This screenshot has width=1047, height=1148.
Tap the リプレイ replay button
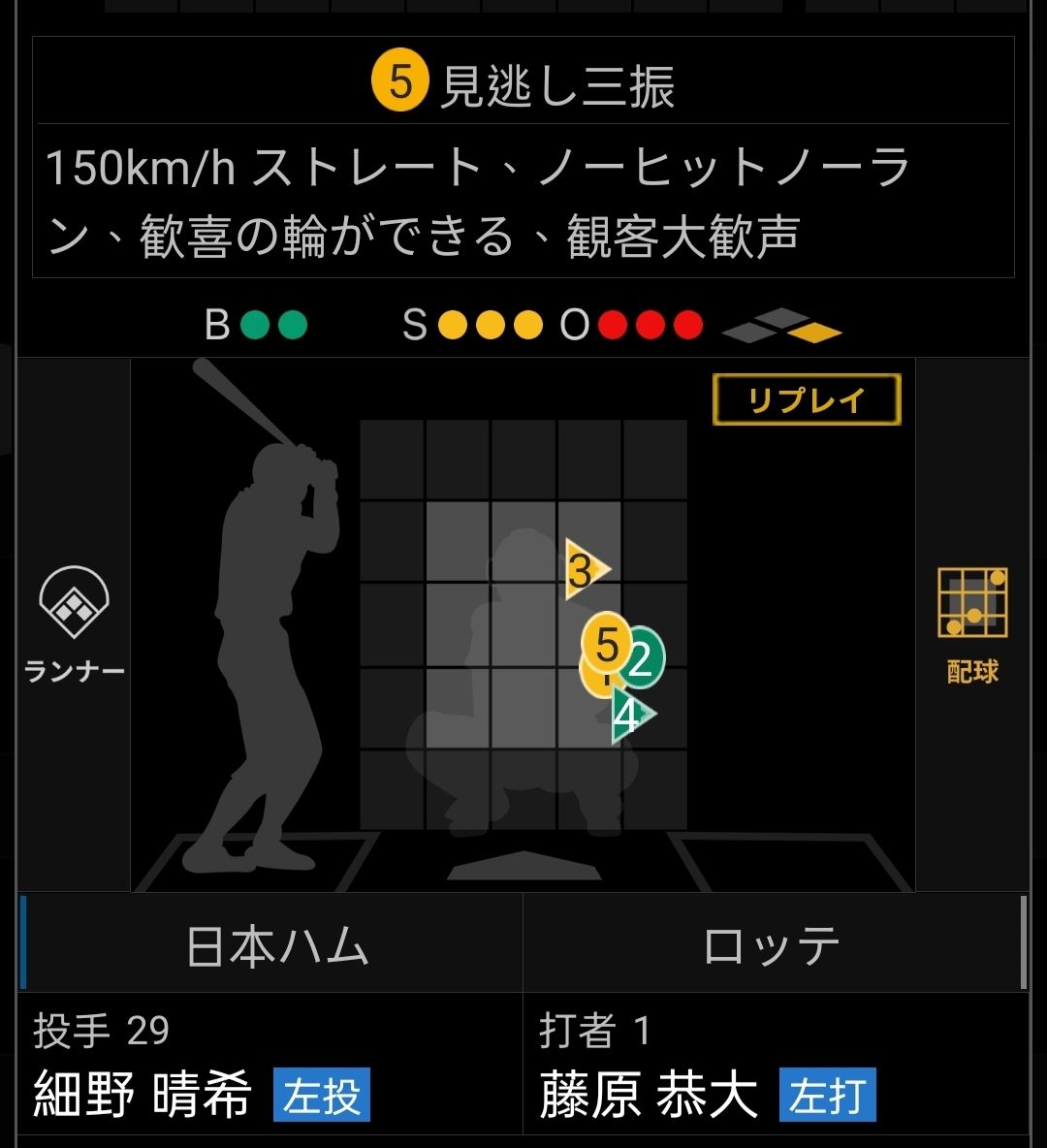pos(807,399)
